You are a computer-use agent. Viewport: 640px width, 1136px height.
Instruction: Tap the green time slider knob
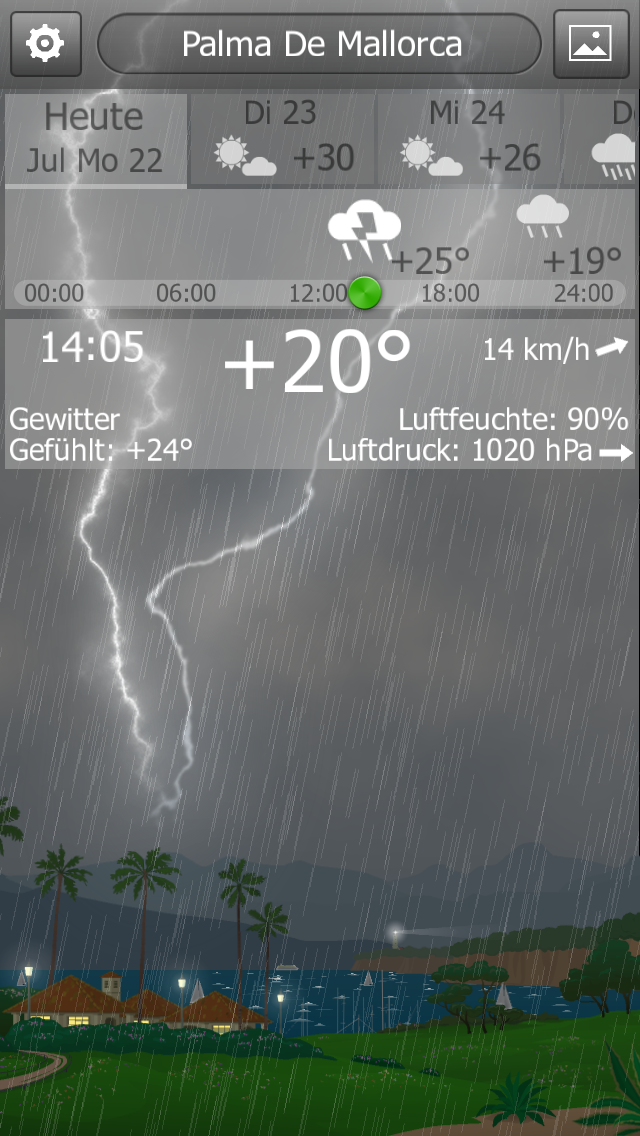tap(365, 293)
